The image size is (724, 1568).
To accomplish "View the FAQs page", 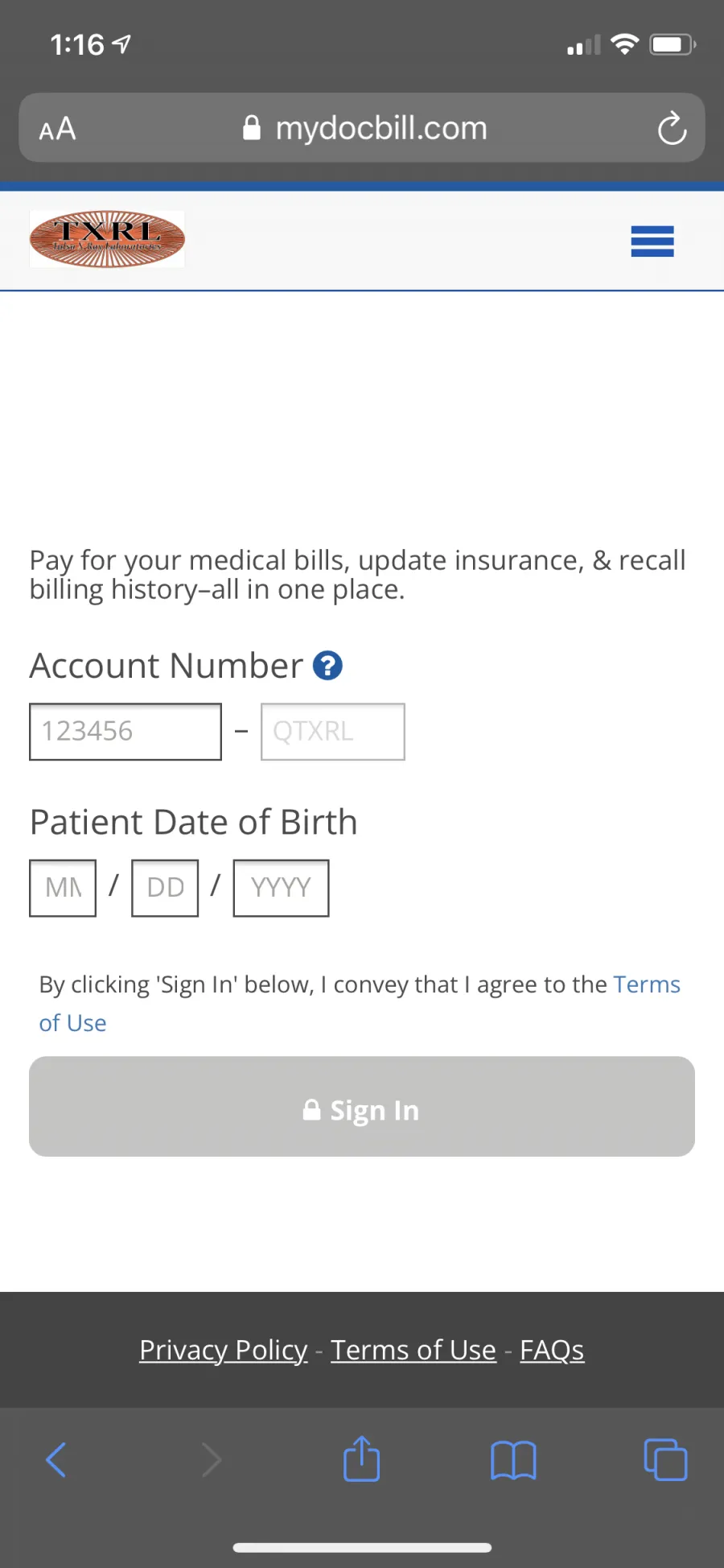I will coord(552,1350).
